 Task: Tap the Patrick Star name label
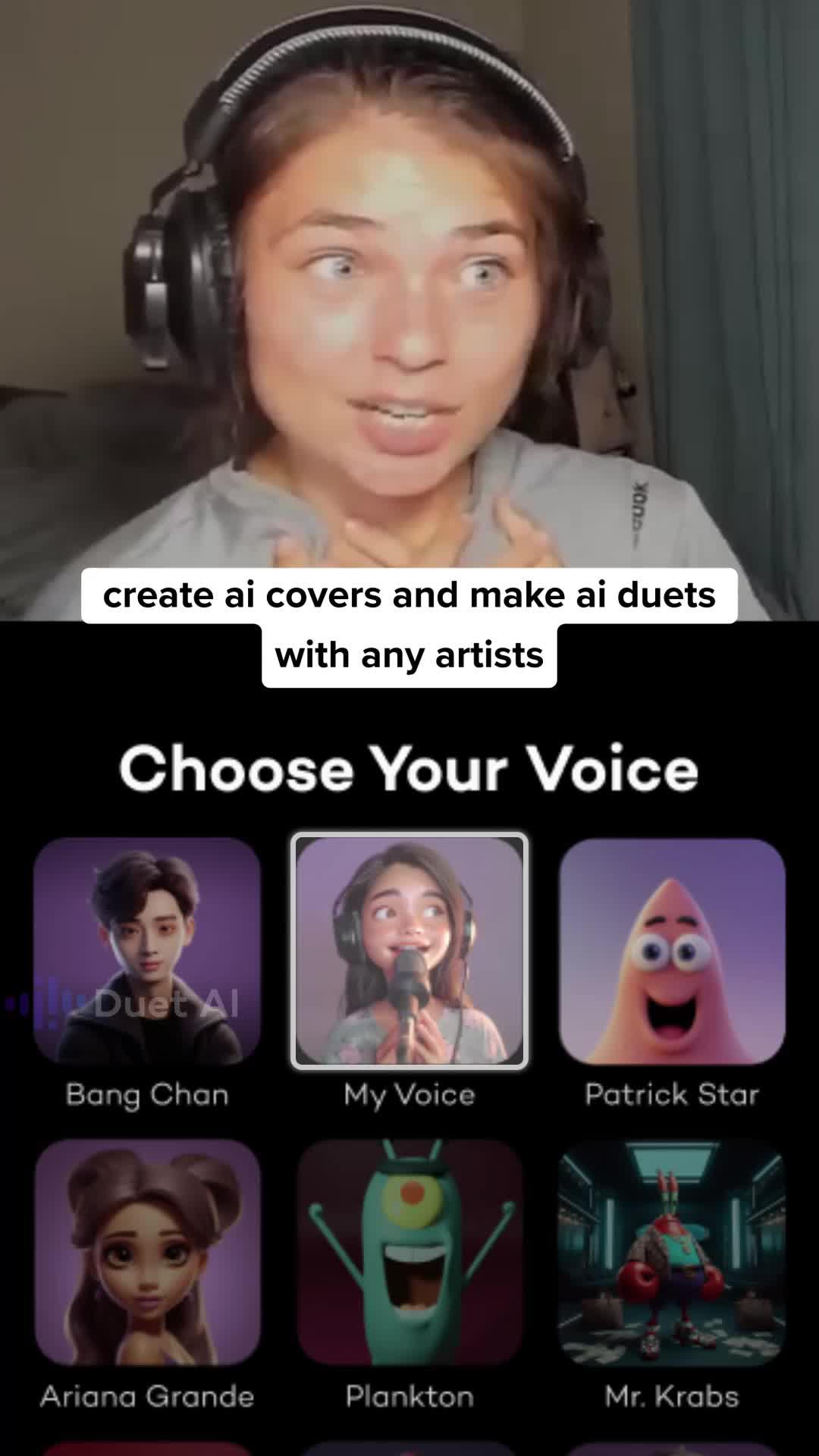(x=671, y=1094)
